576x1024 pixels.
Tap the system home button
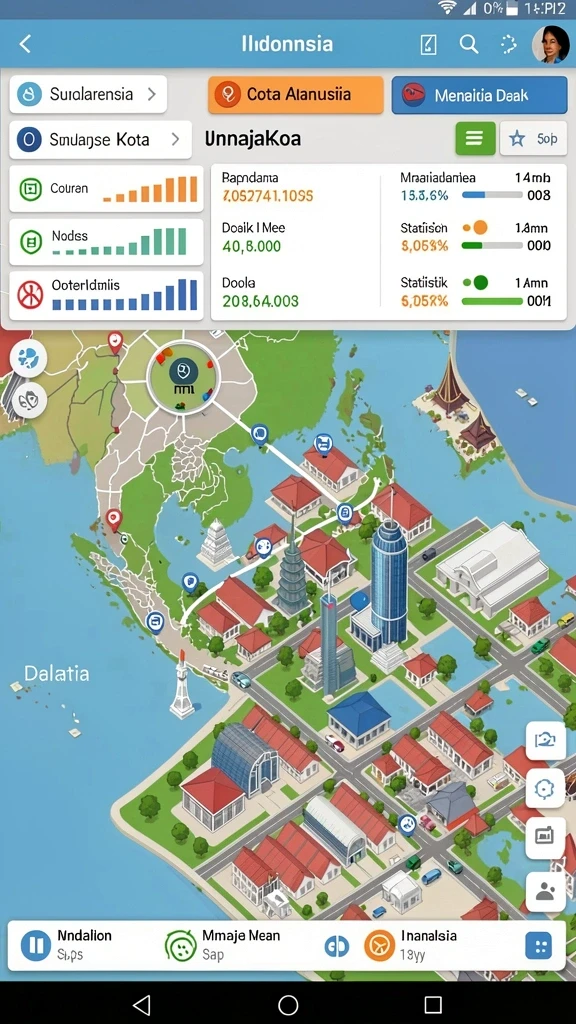tap(288, 1004)
